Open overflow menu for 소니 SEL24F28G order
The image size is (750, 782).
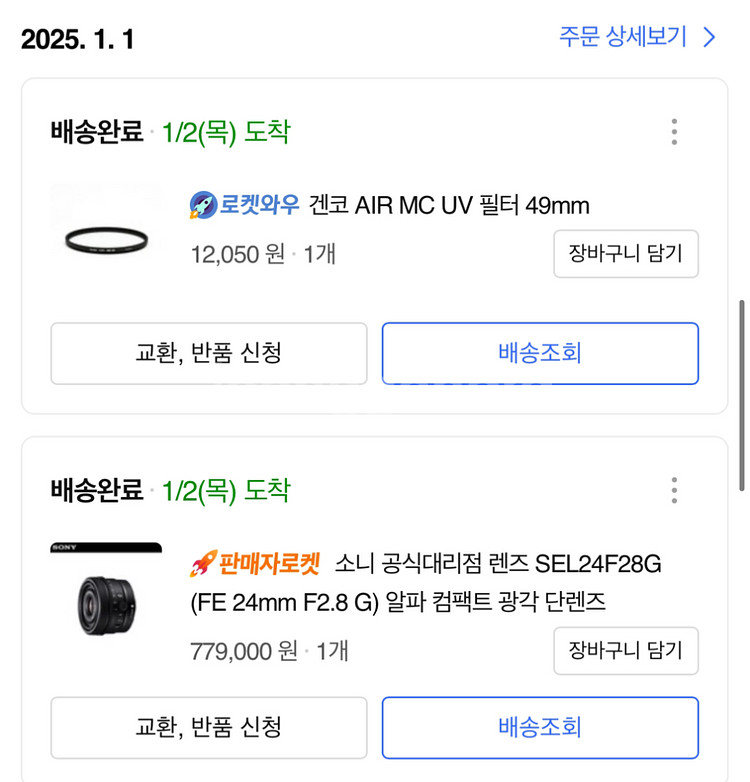pyautogui.click(x=675, y=490)
